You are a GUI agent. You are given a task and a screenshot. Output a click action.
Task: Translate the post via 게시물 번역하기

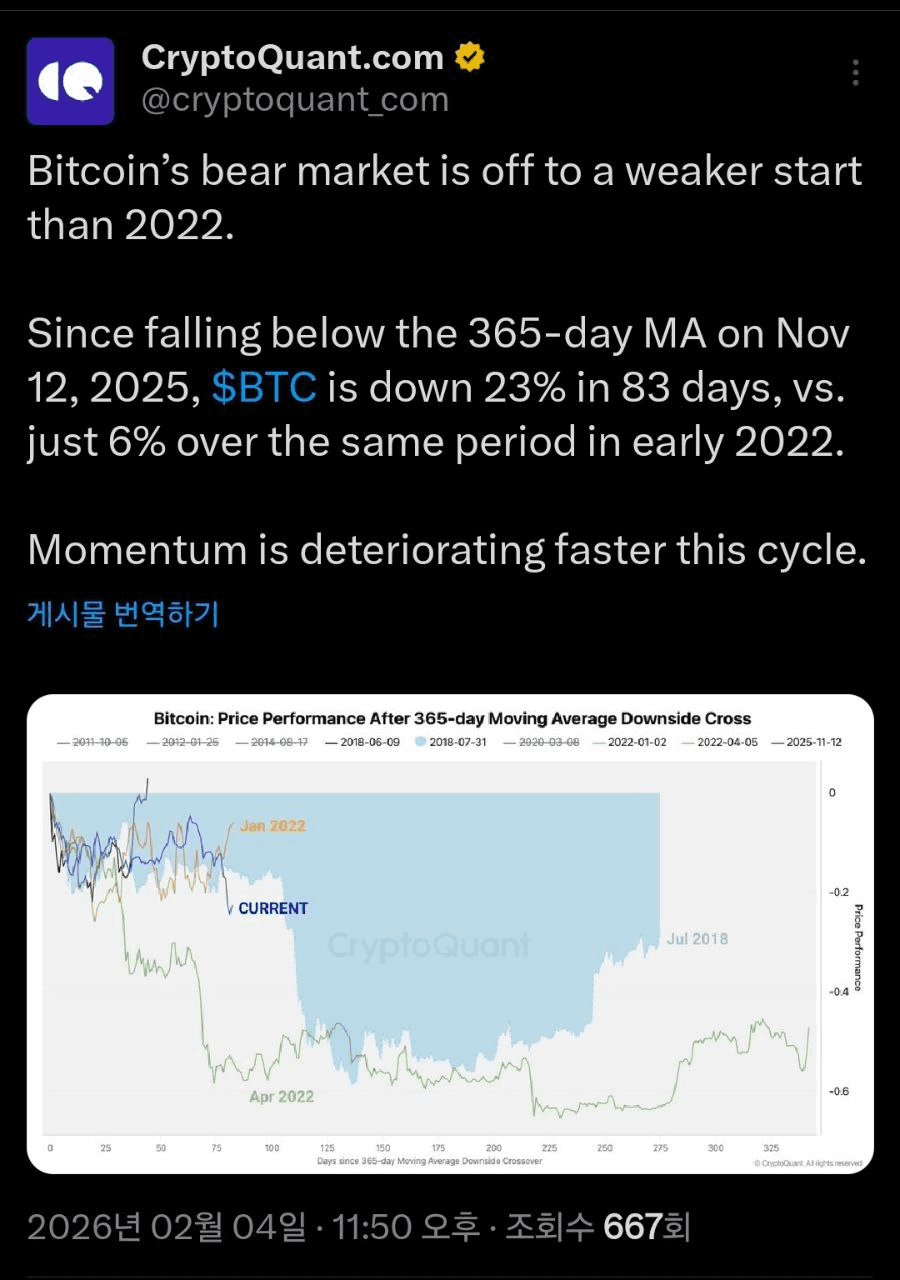click(x=122, y=613)
